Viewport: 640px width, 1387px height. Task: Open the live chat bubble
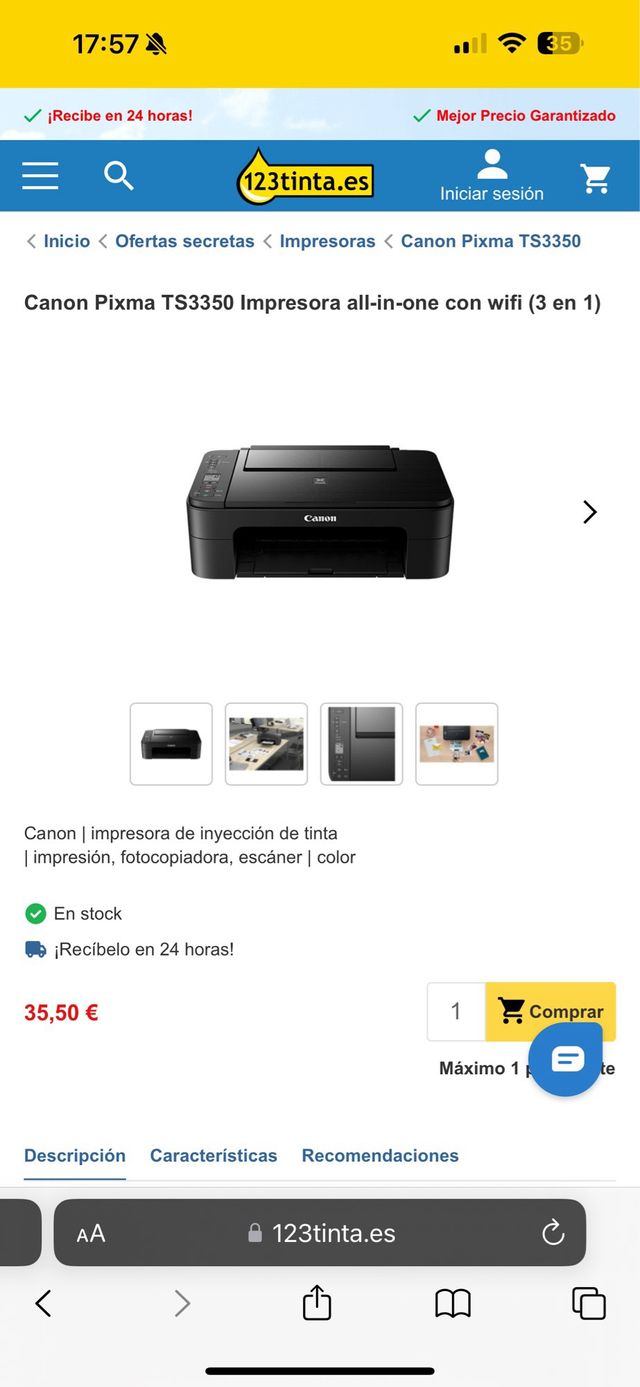point(566,1059)
